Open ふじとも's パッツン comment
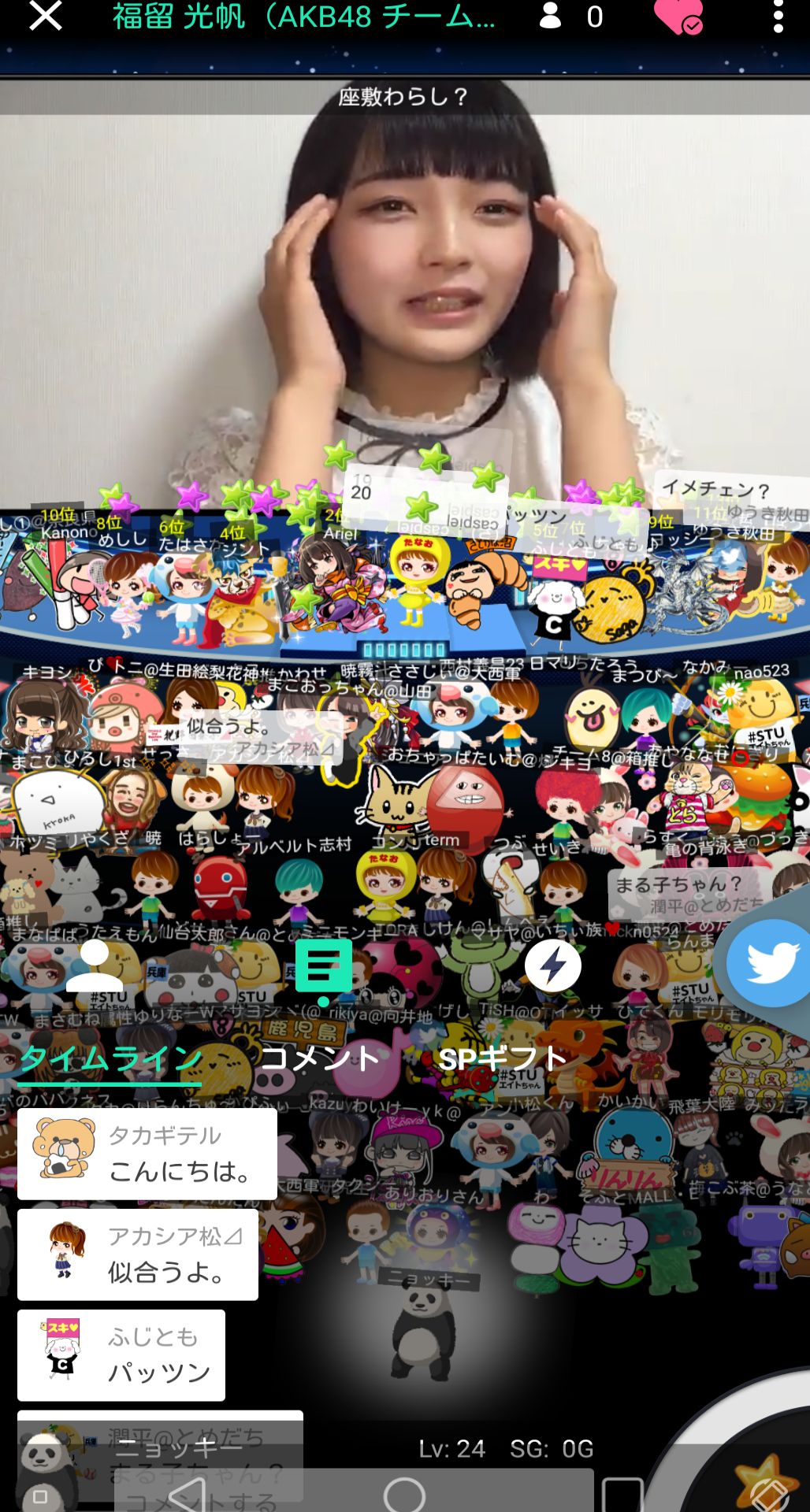Image resolution: width=810 pixels, height=1512 pixels. (121, 1355)
